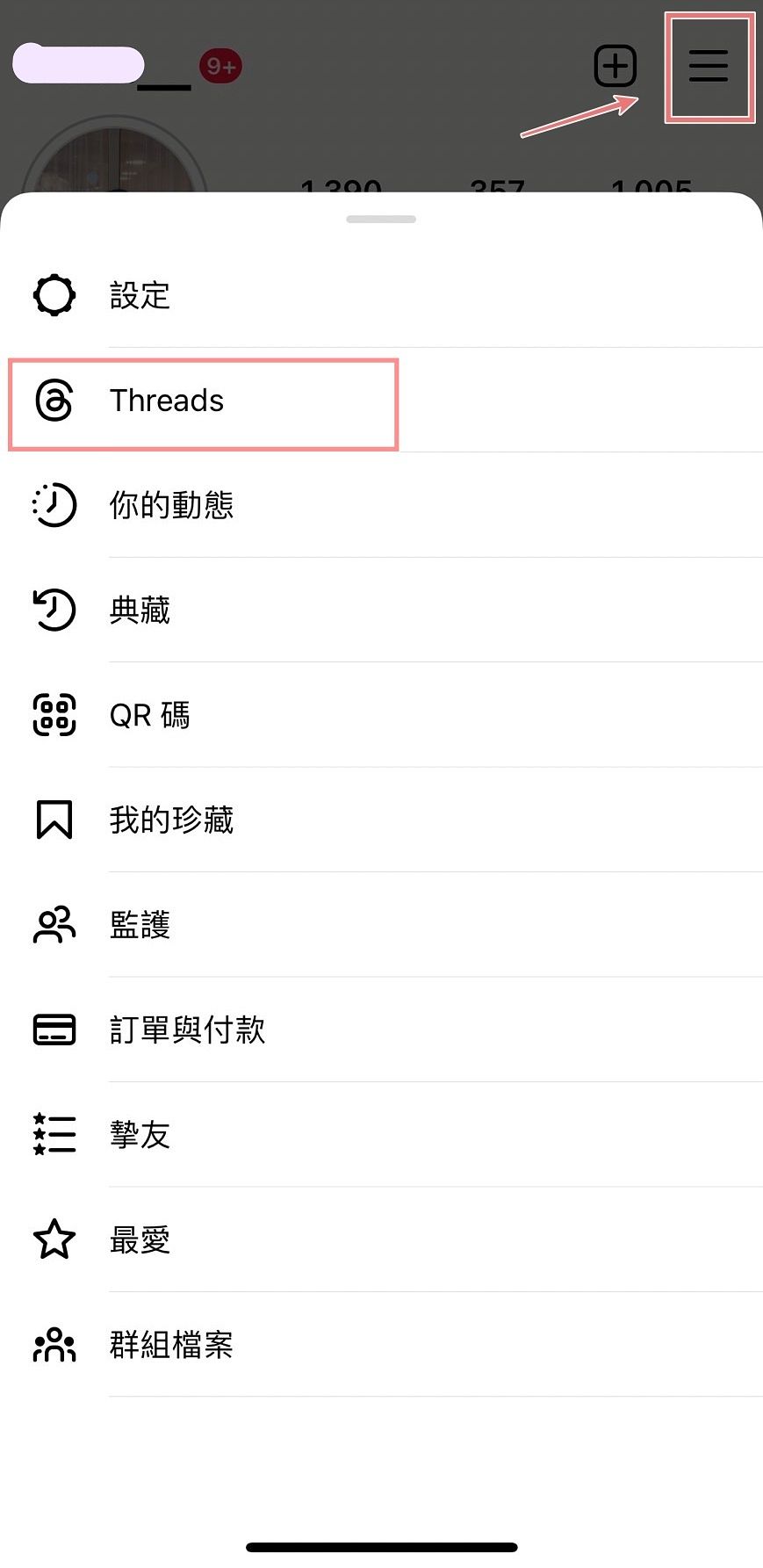Open 監護 supervision

pos(140,924)
